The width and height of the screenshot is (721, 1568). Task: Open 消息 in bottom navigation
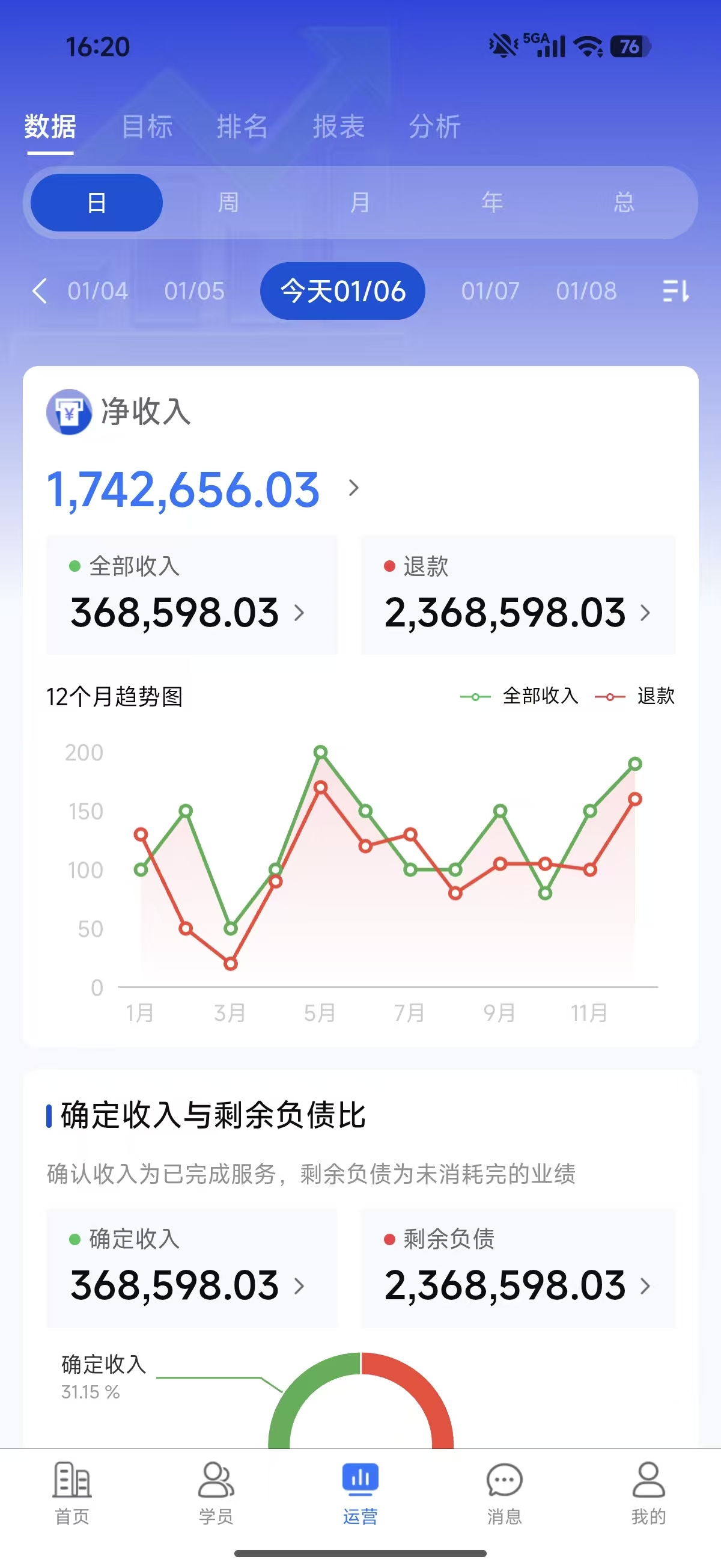[x=504, y=1492]
